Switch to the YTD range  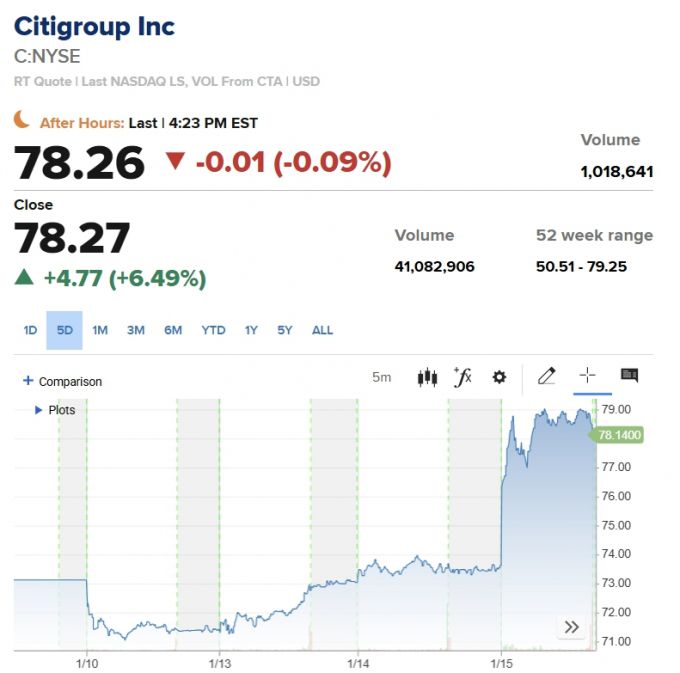213,330
